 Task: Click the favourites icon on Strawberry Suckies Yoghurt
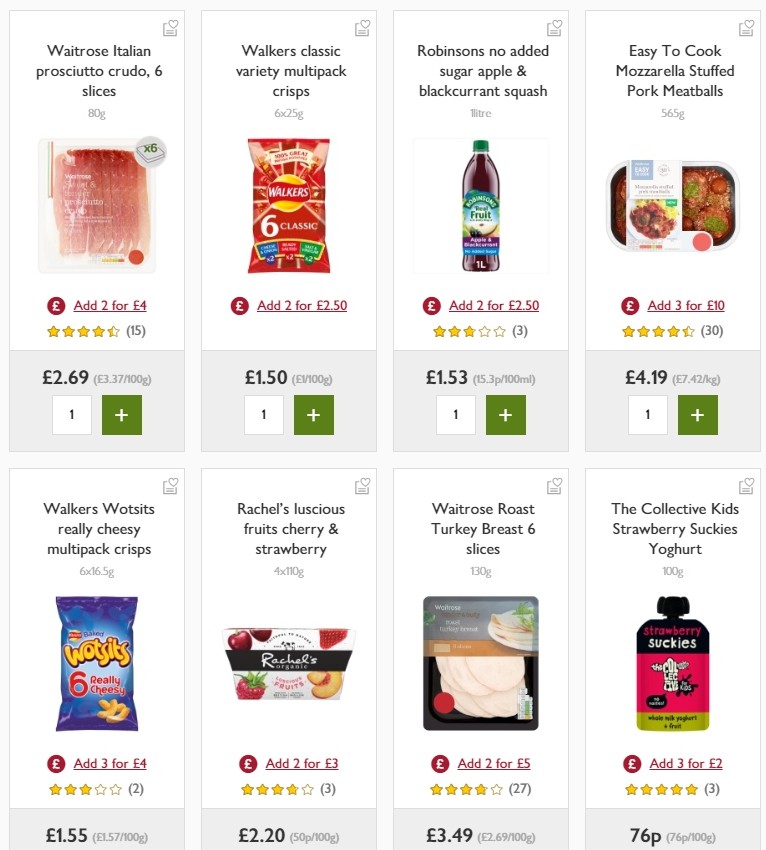746,485
